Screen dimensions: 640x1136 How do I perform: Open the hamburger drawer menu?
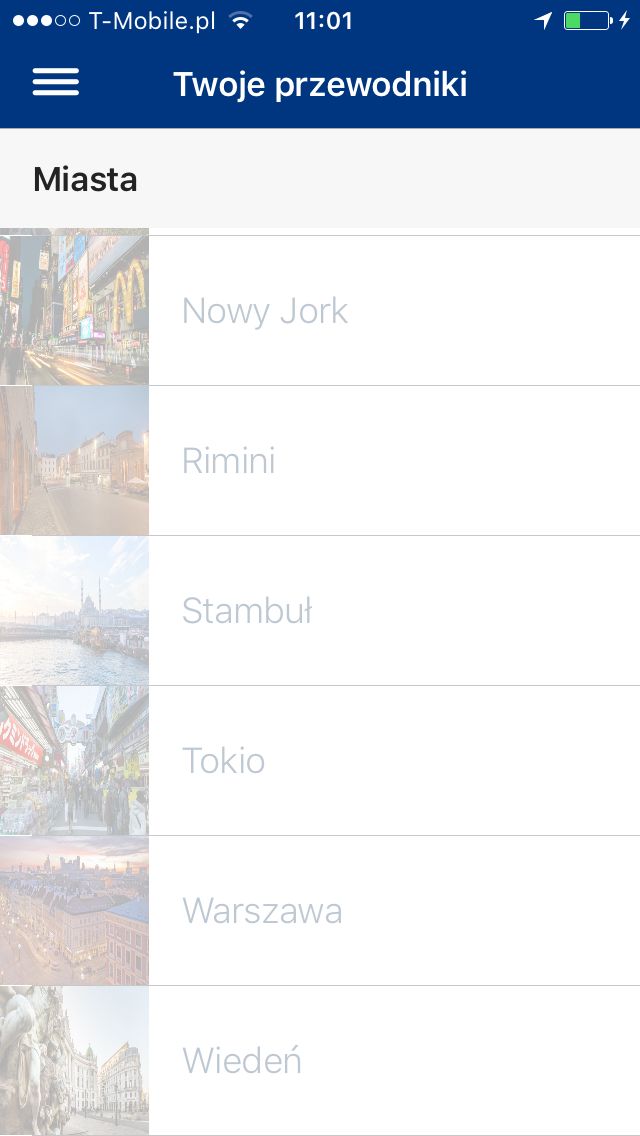point(56,83)
